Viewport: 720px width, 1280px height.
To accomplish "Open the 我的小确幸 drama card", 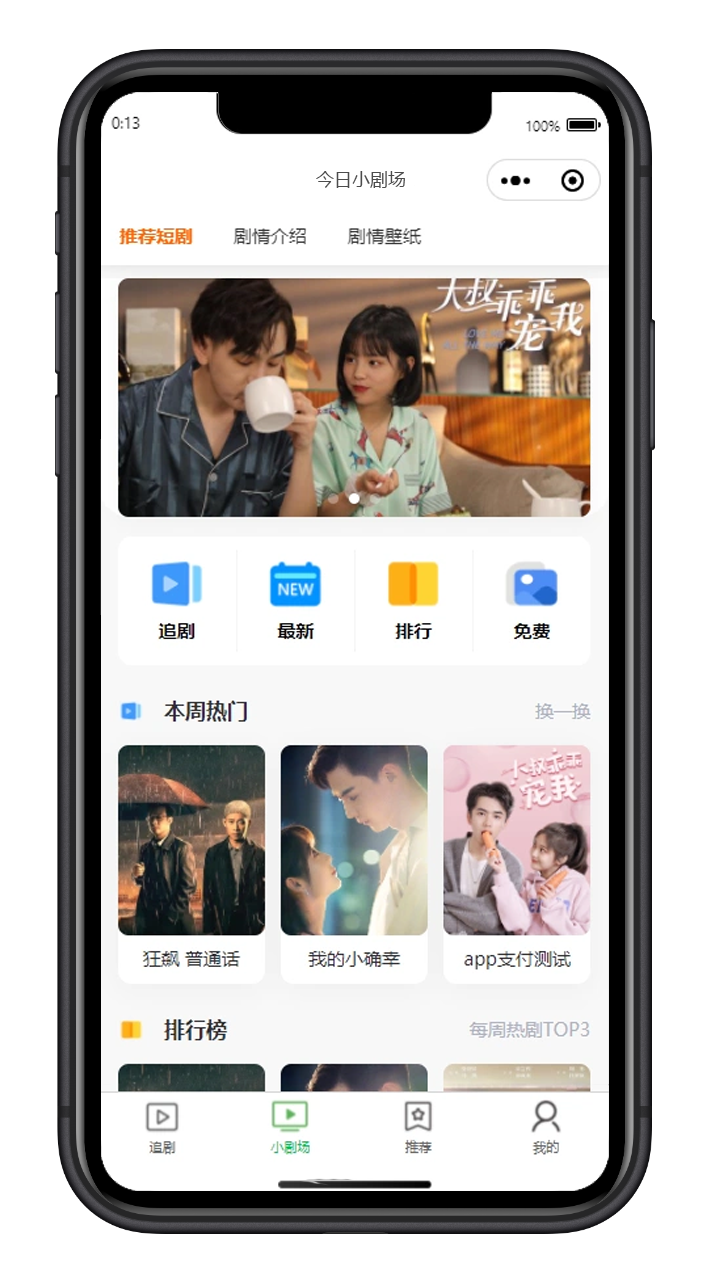I will click(x=354, y=862).
